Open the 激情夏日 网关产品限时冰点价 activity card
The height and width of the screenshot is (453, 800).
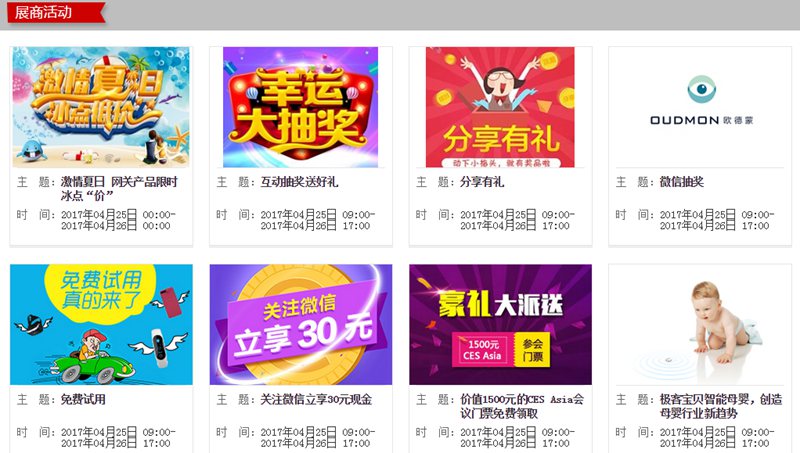(x=101, y=107)
